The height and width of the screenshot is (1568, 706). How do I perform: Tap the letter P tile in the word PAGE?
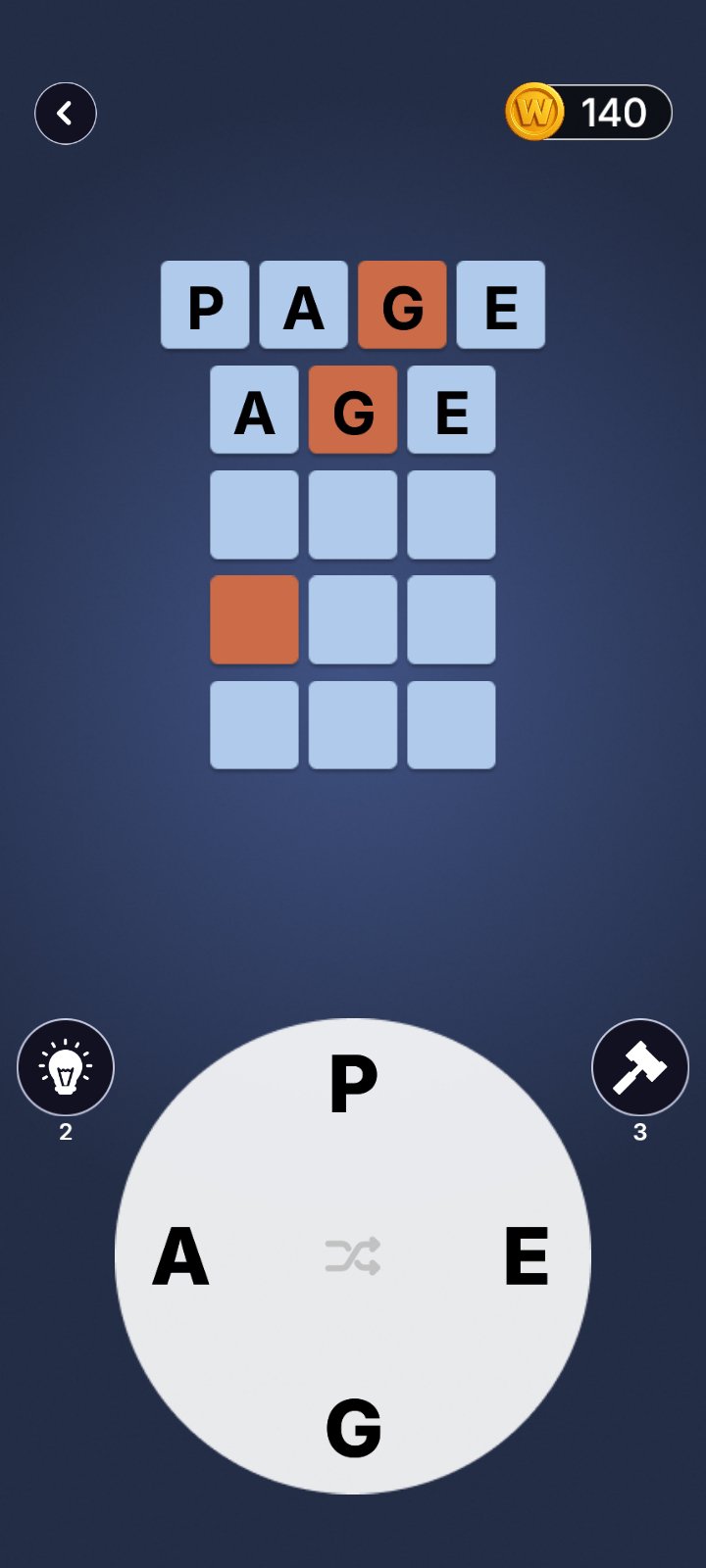click(206, 305)
